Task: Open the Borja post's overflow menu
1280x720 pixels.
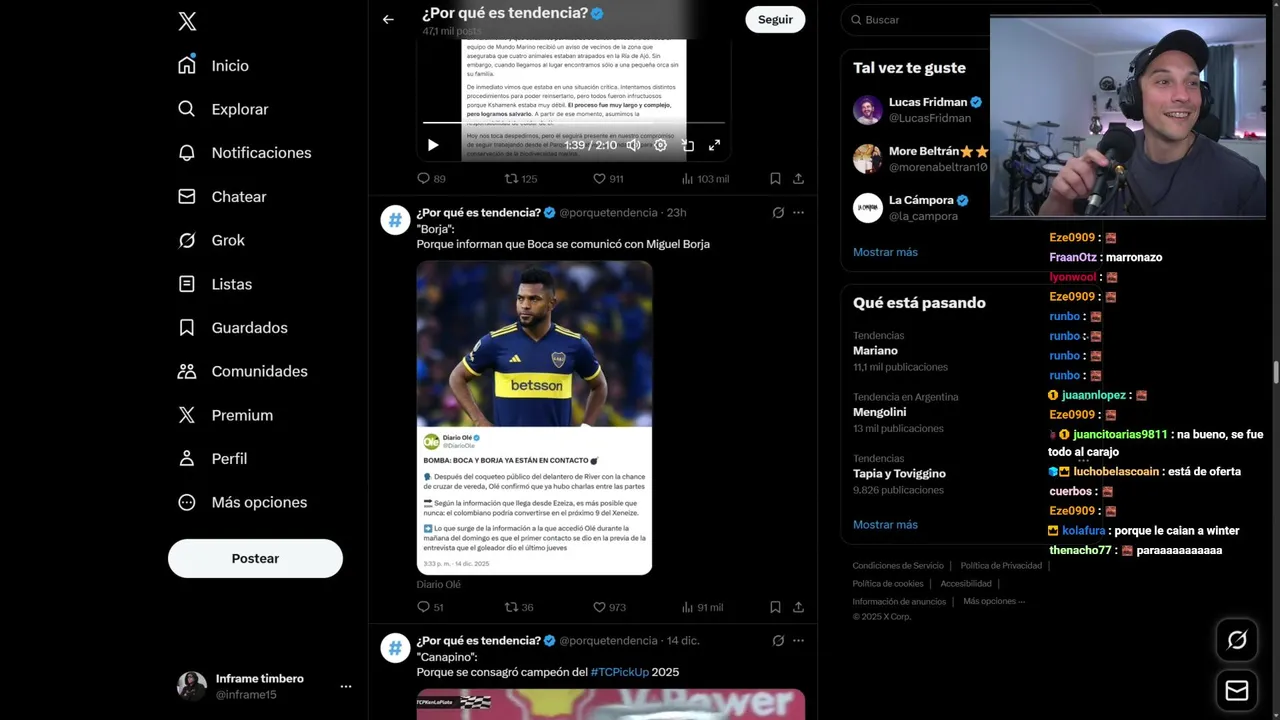Action: pyautogui.click(x=798, y=212)
